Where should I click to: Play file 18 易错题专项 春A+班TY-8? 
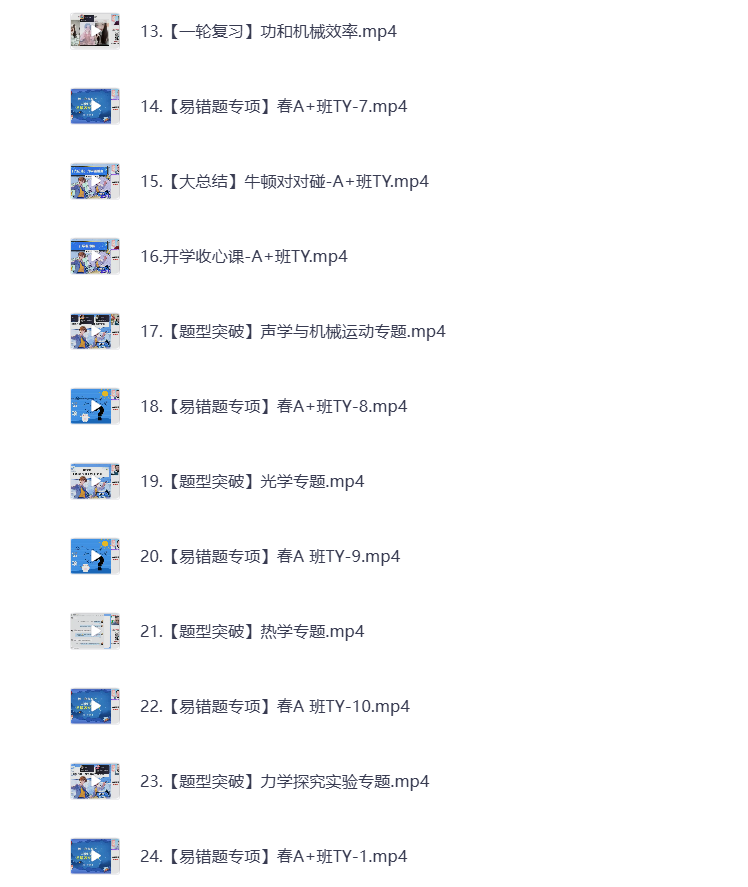273,406
